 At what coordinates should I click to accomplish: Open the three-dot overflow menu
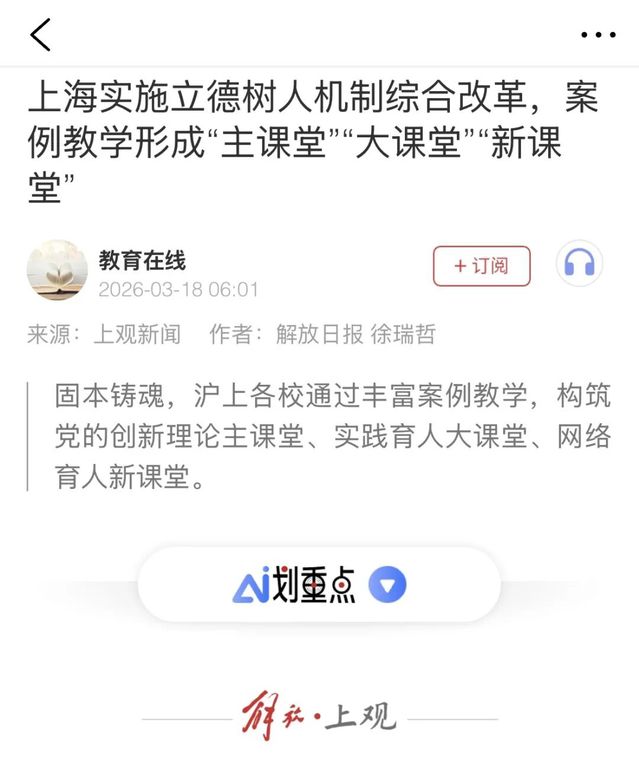click(x=598, y=35)
